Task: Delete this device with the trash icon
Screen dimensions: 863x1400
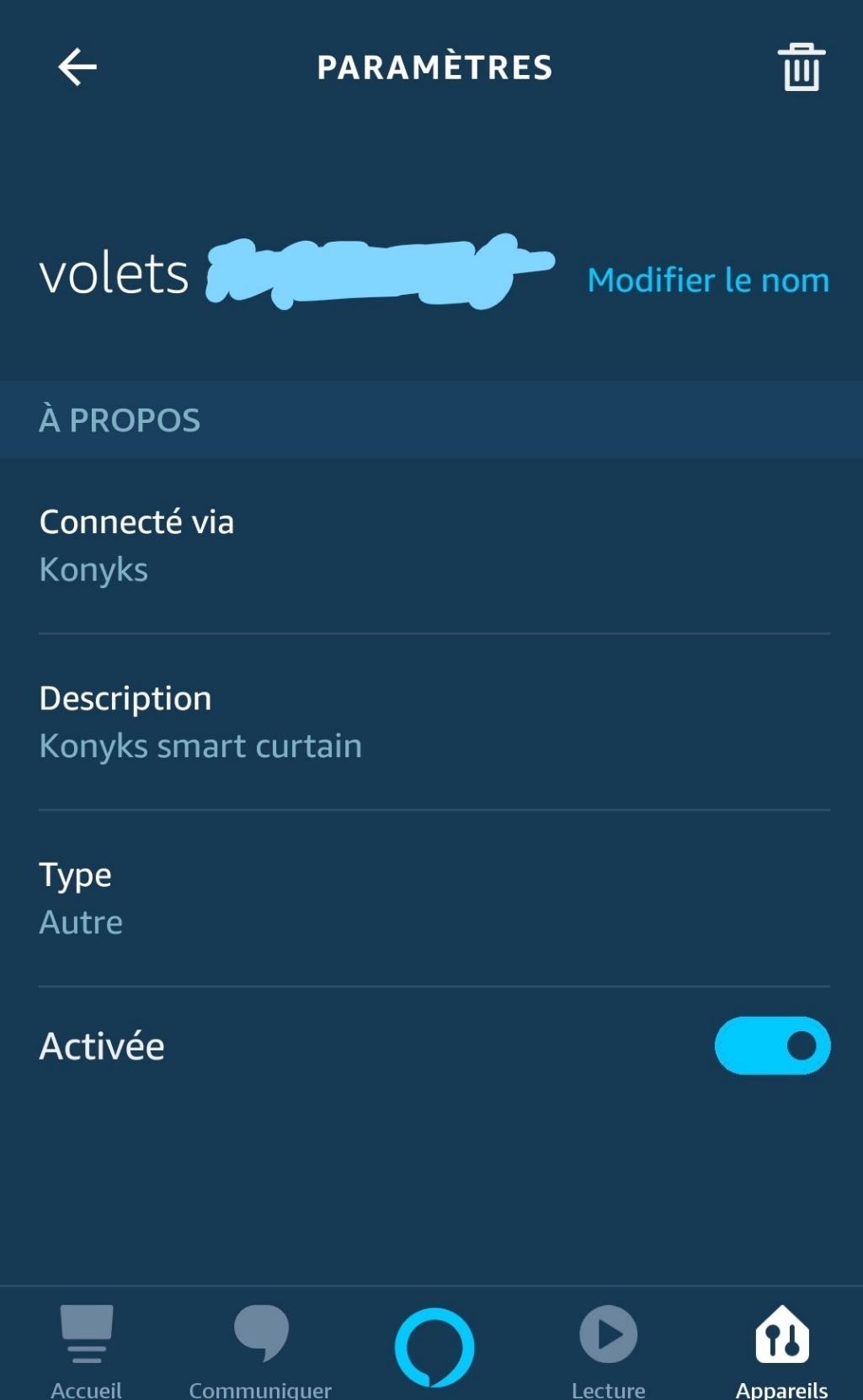Action: pos(801,67)
